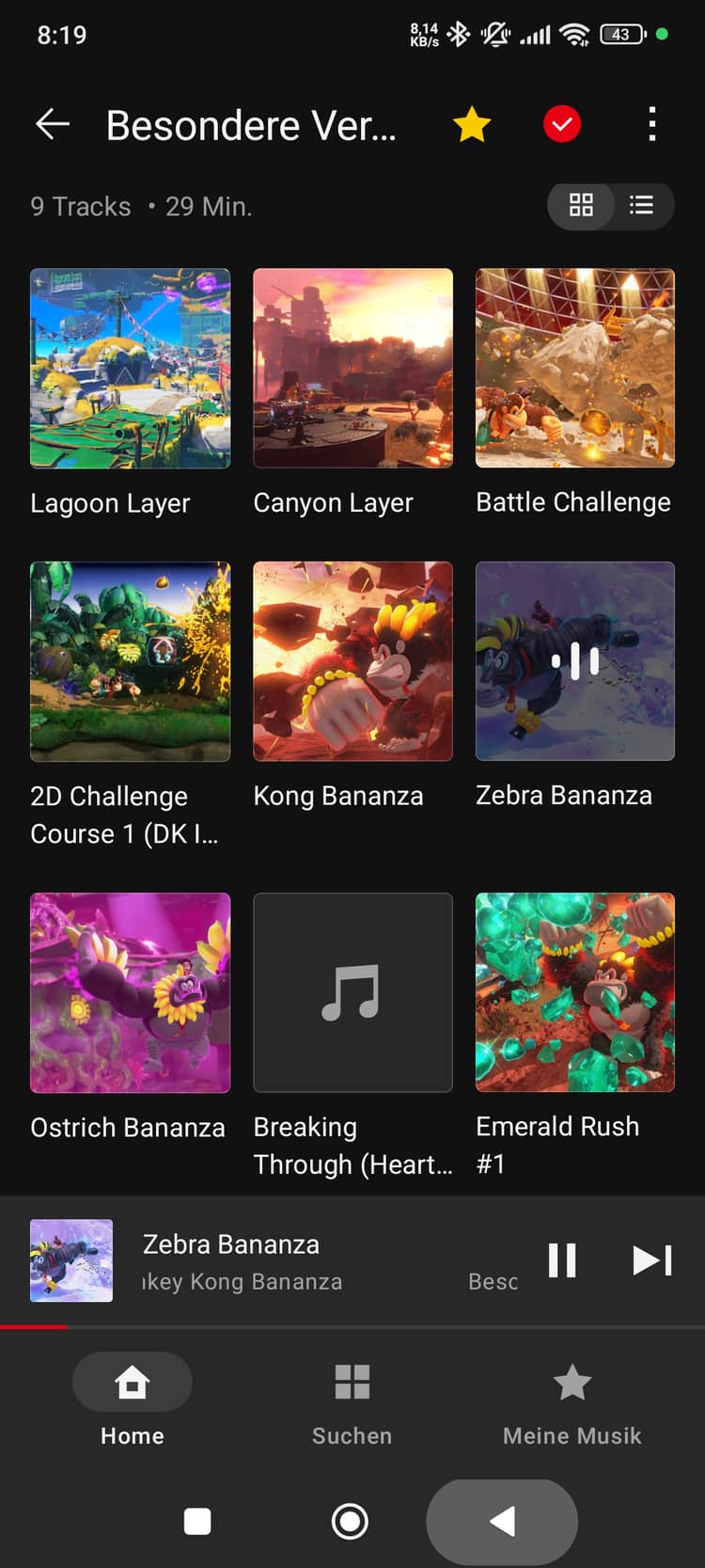This screenshot has height=1568, width=705.
Task: Play the Lagoon Layer track
Action: [x=130, y=369]
